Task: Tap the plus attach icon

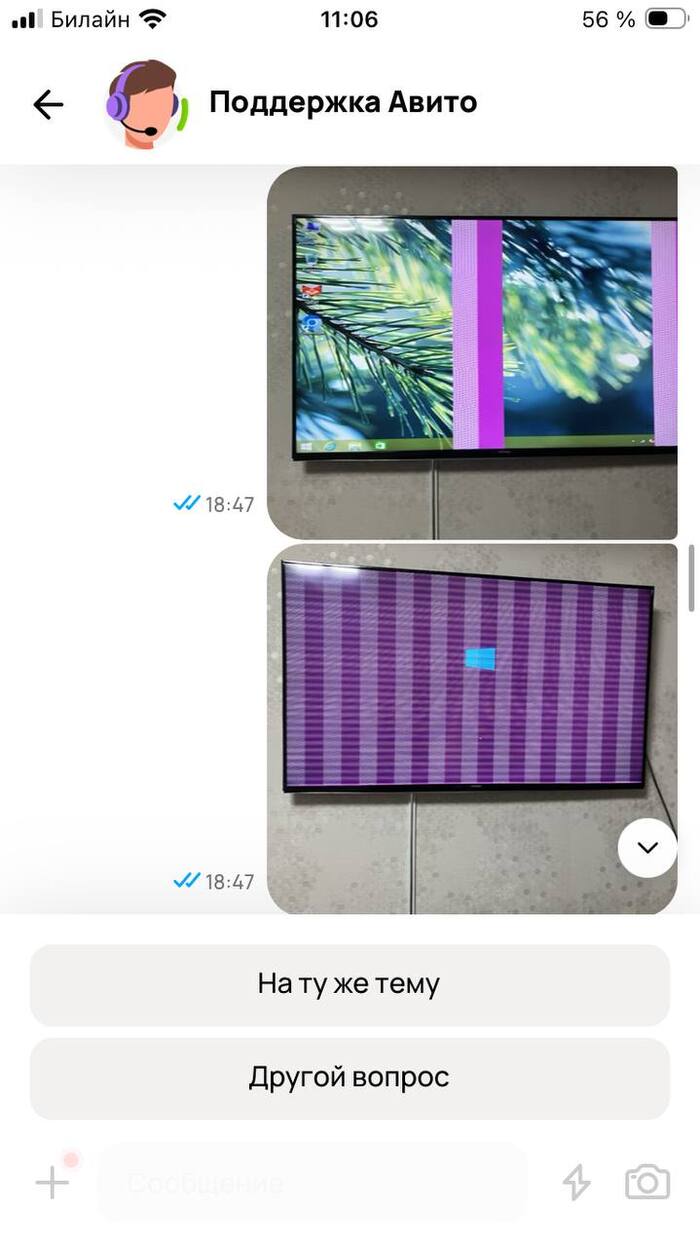Action: click(52, 1183)
